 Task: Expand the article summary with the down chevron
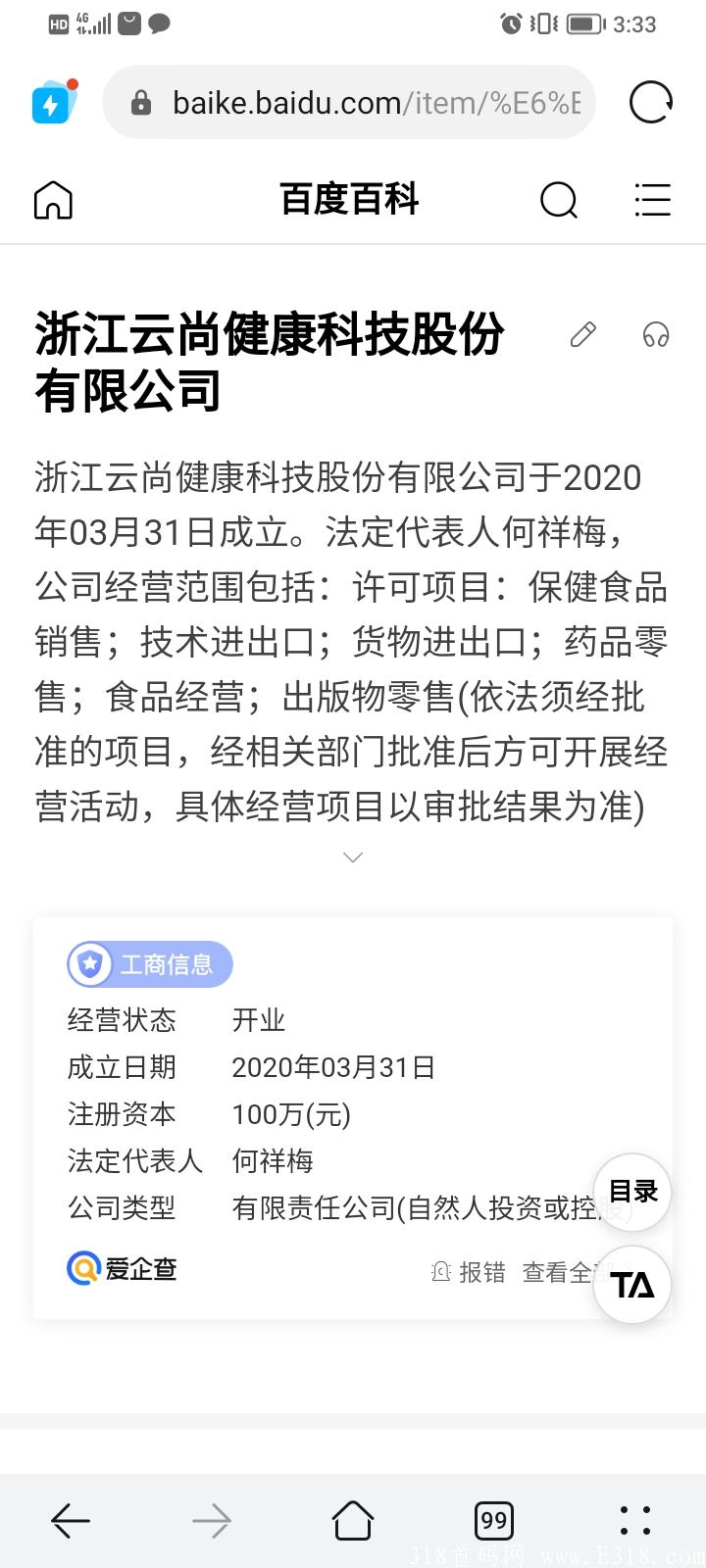[353, 857]
